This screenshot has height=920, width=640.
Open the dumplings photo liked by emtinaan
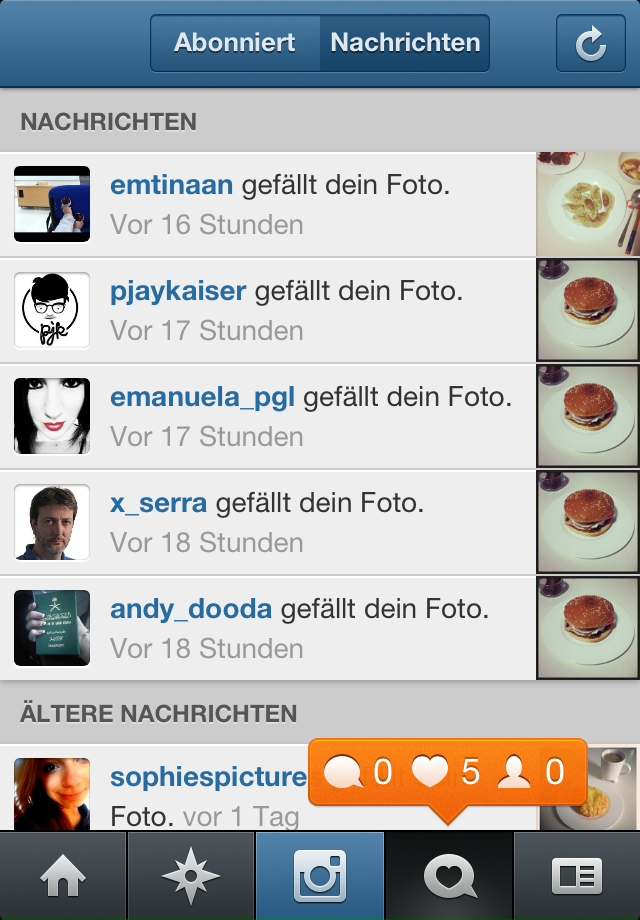[x=588, y=204]
